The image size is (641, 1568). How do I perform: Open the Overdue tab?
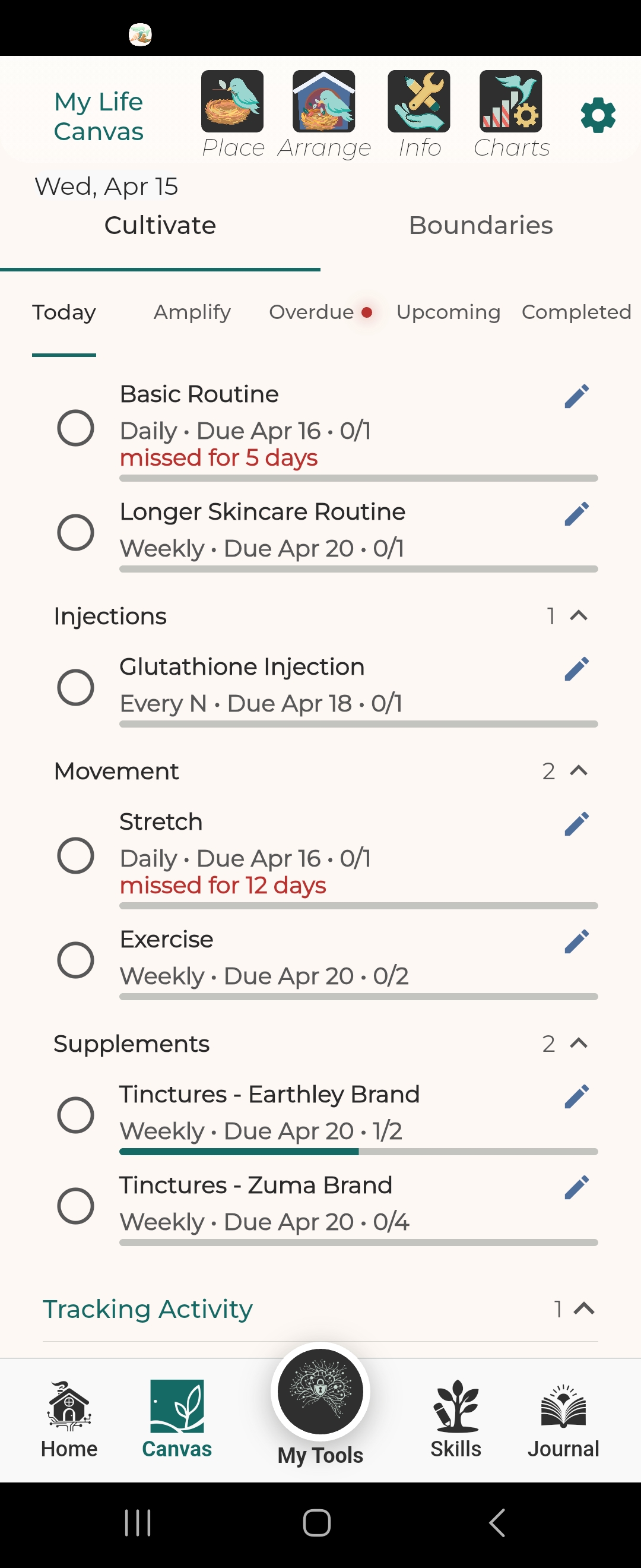313,312
